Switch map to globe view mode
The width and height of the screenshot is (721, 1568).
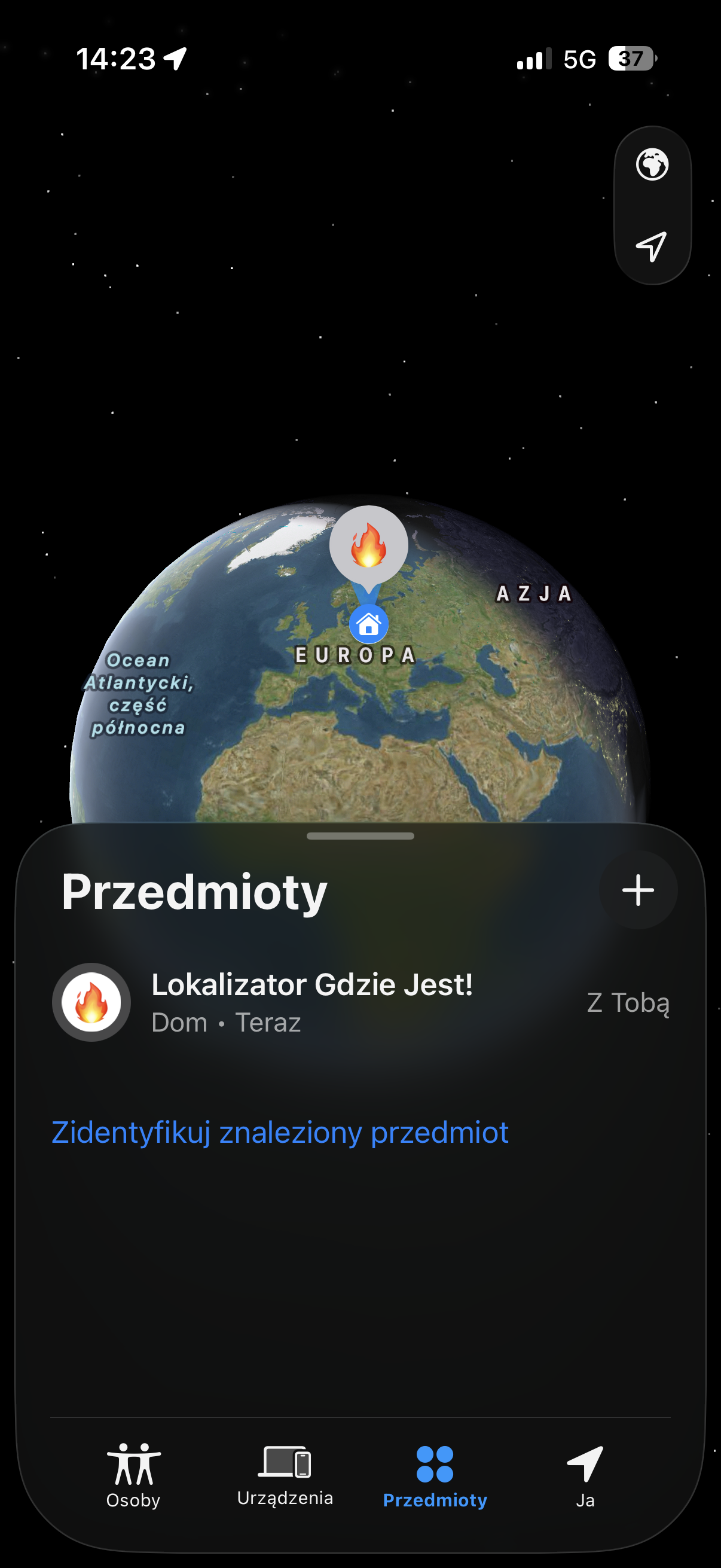pyautogui.click(x=652, y=166)
